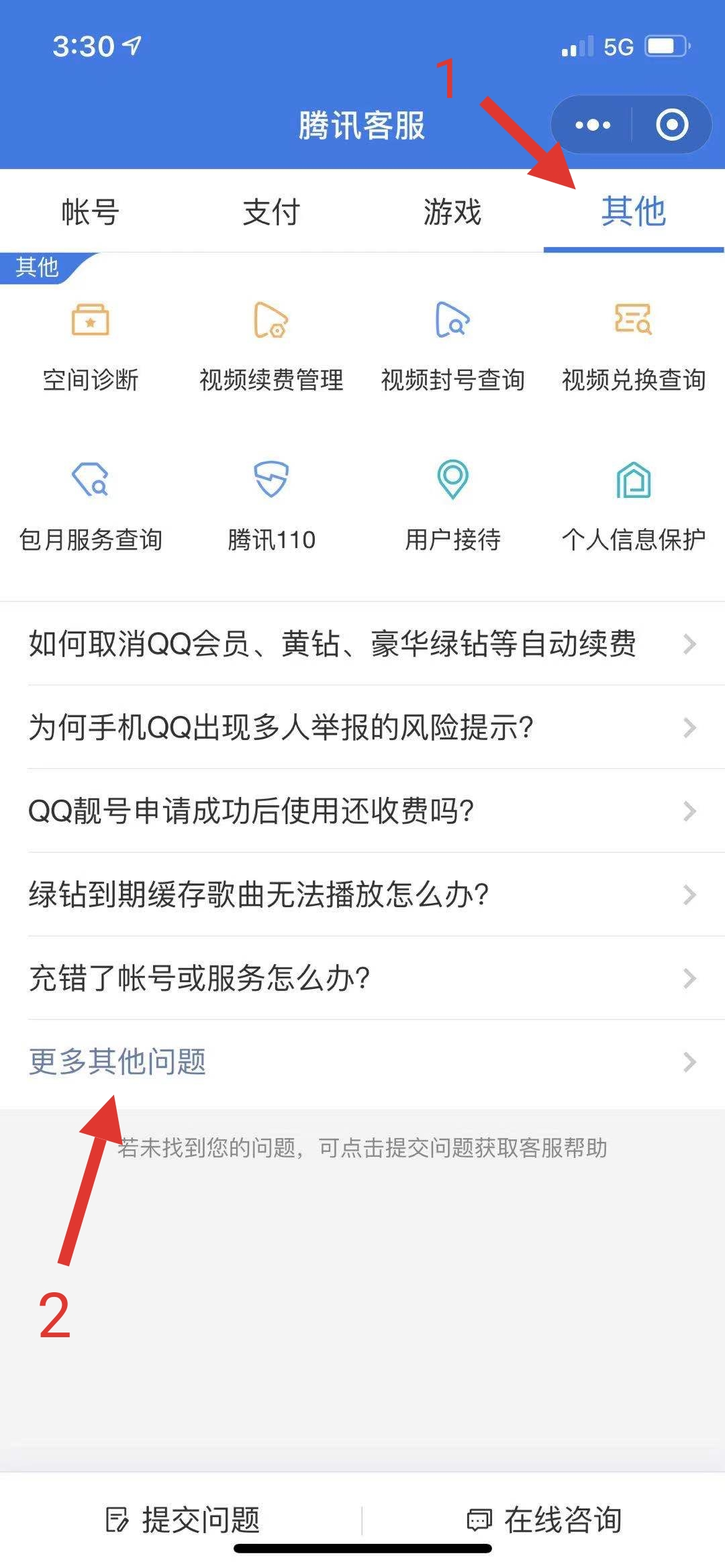The height and width of the screenshot is (1568, 725).
Task: Switch to the 支付 tab
Action: (x=272, y=212)
